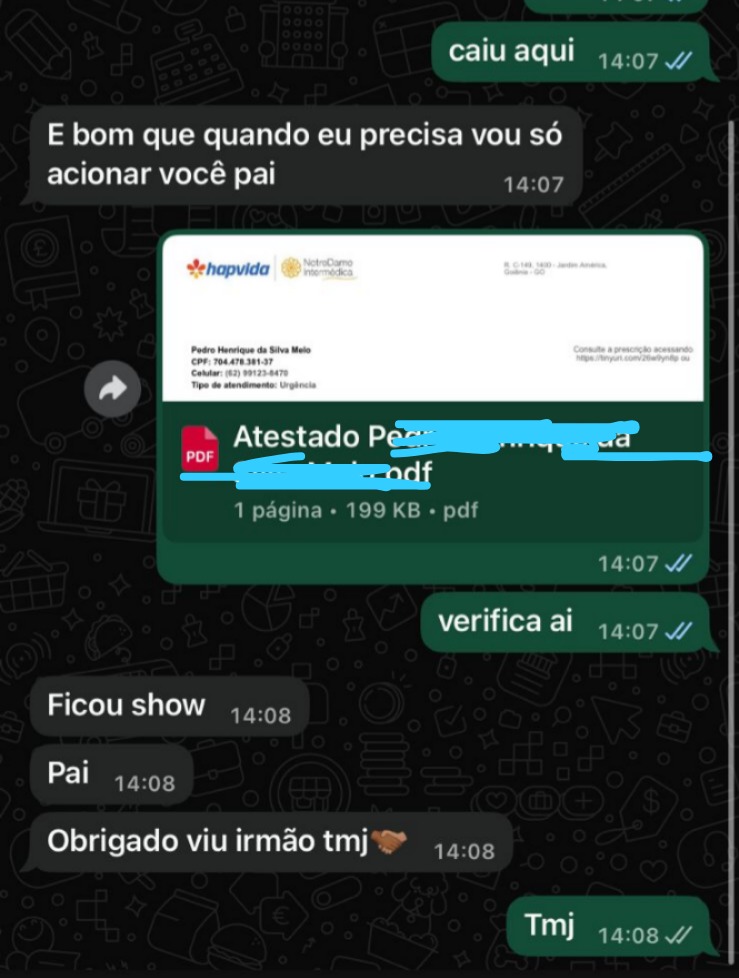Forward the PDF attachment using the arrow icon
Screen dimensions: 739x978
click(x=113, y=389)
